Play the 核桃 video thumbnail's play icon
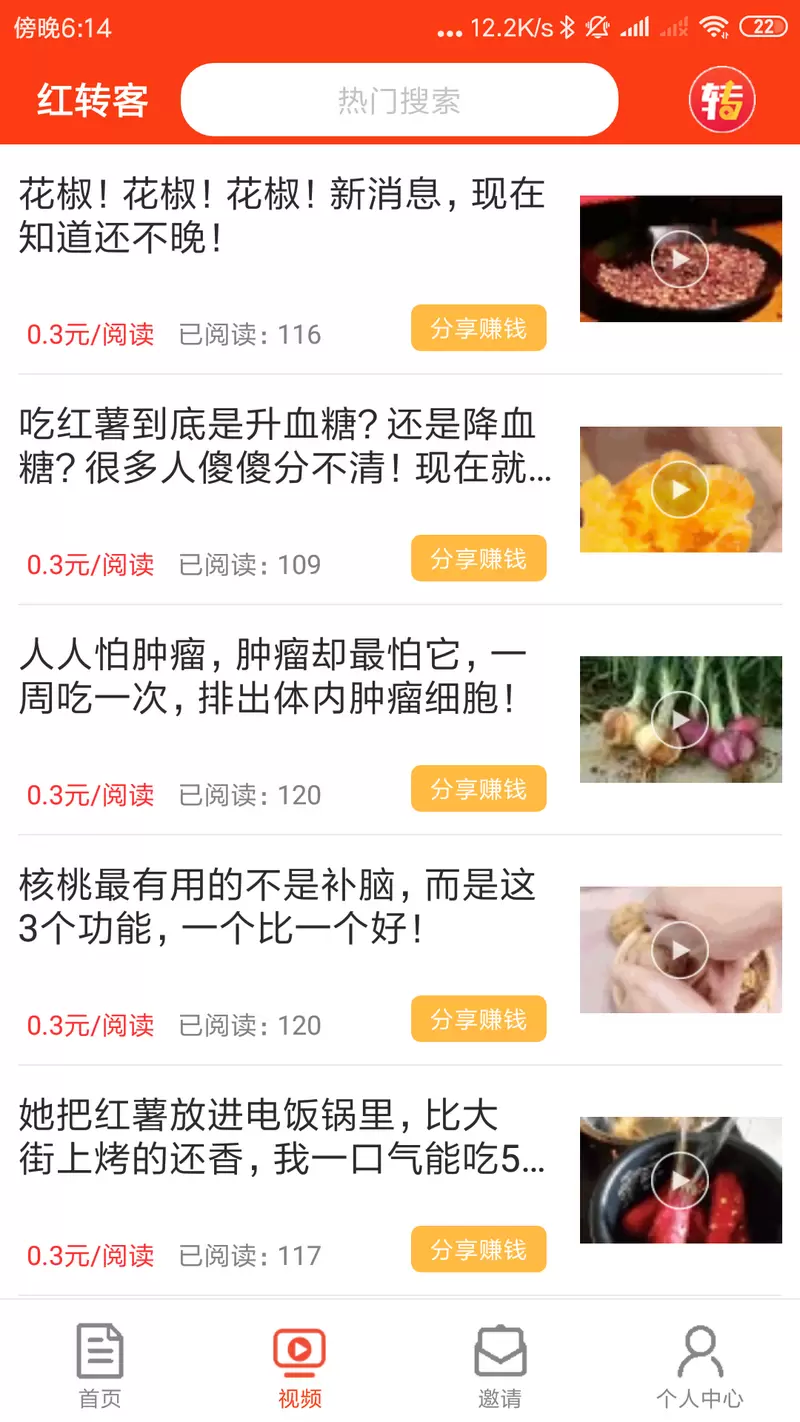800x1422 pixels. [681, 949]
